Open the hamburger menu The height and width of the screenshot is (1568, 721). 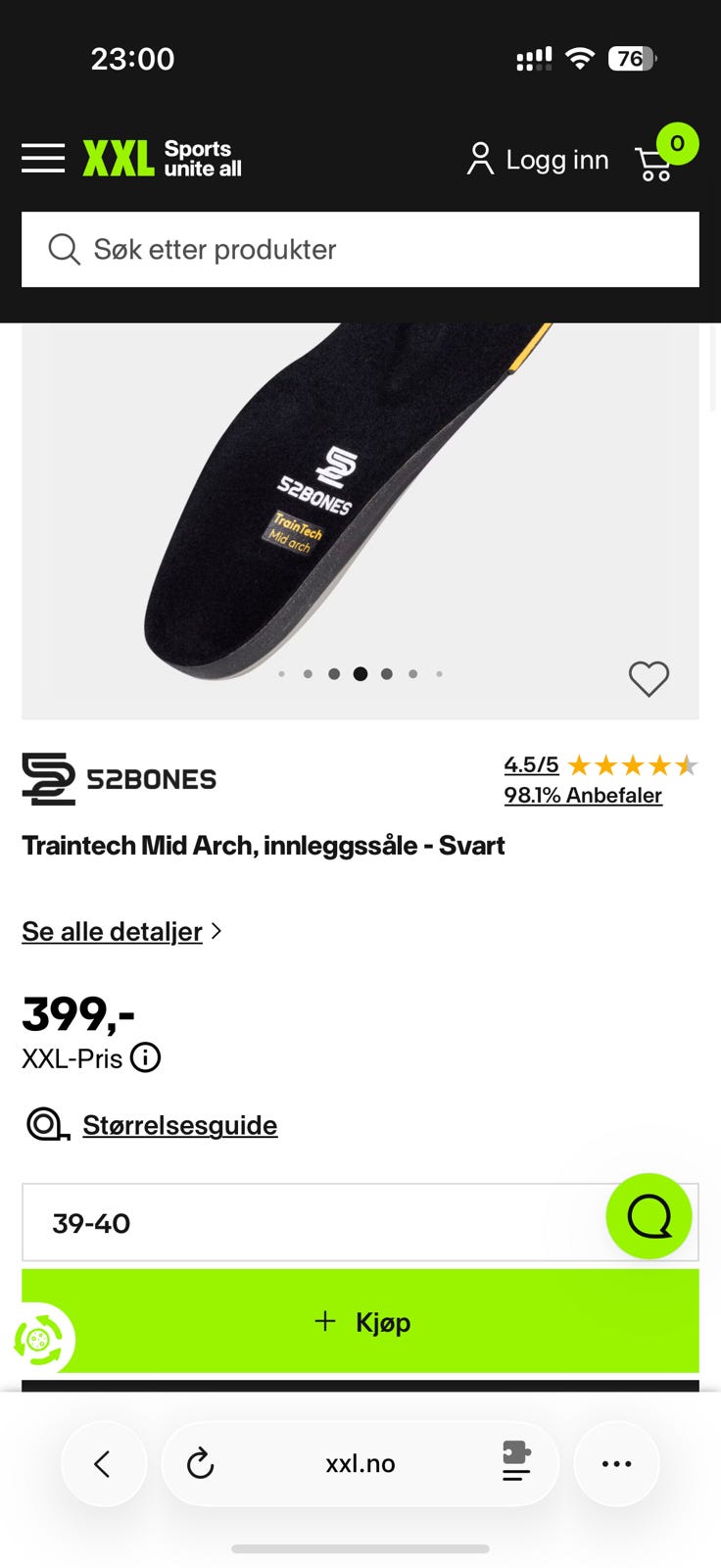[x=43, y=159]
